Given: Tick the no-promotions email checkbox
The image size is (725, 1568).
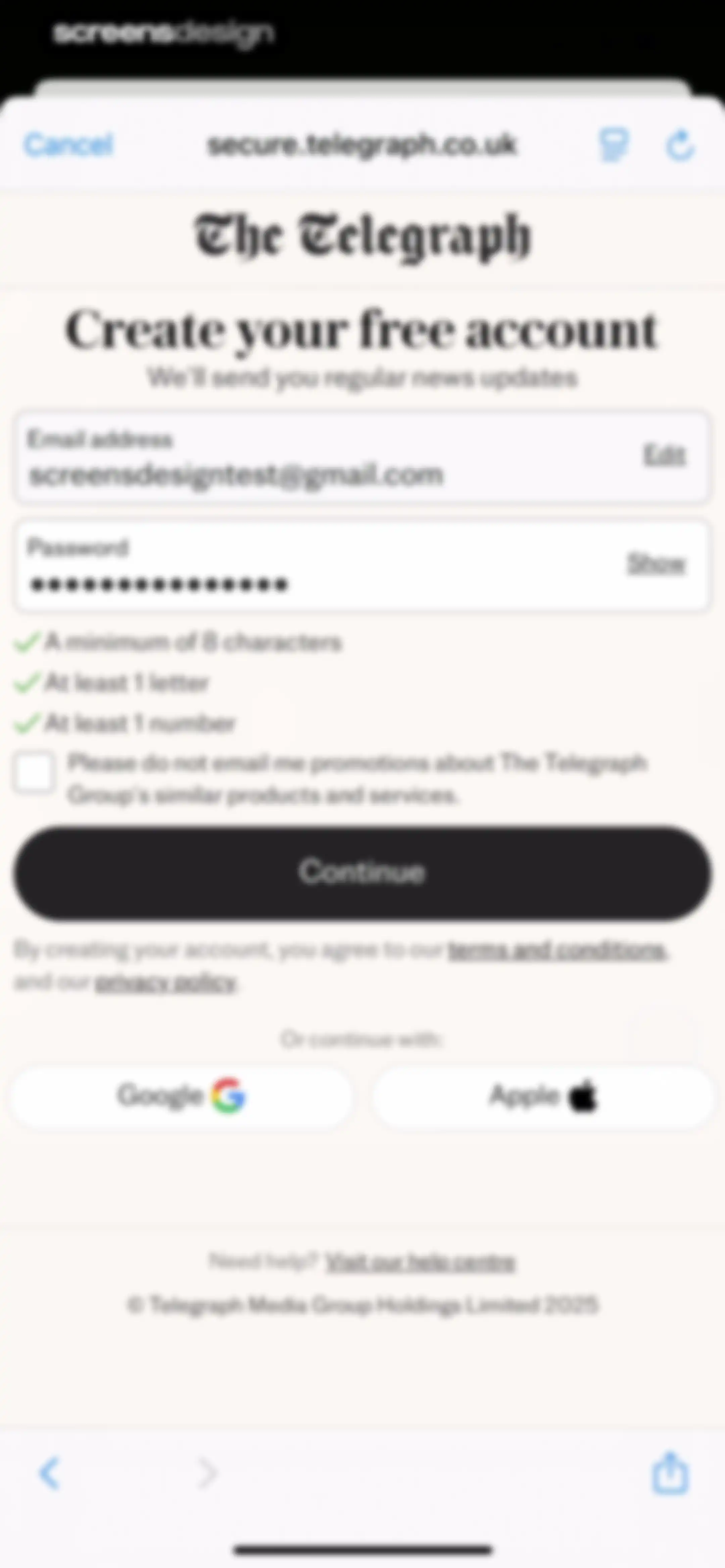Looking at the screenshot, I should coord(34,772).
